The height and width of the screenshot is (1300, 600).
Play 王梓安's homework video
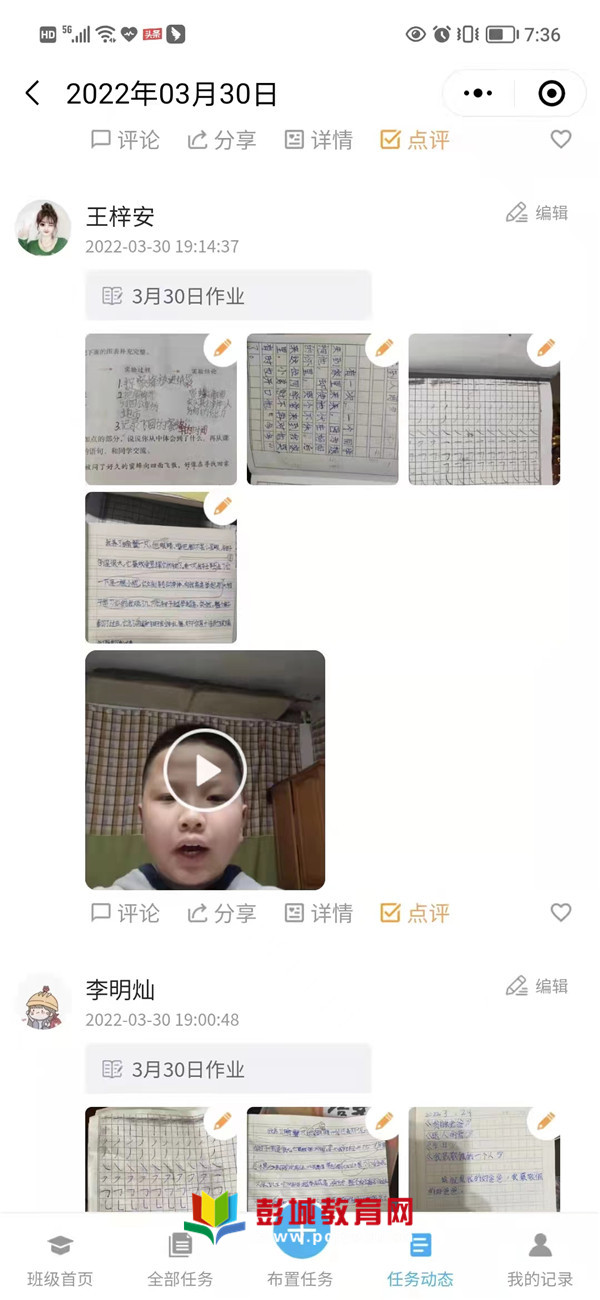tap(205, 770)
